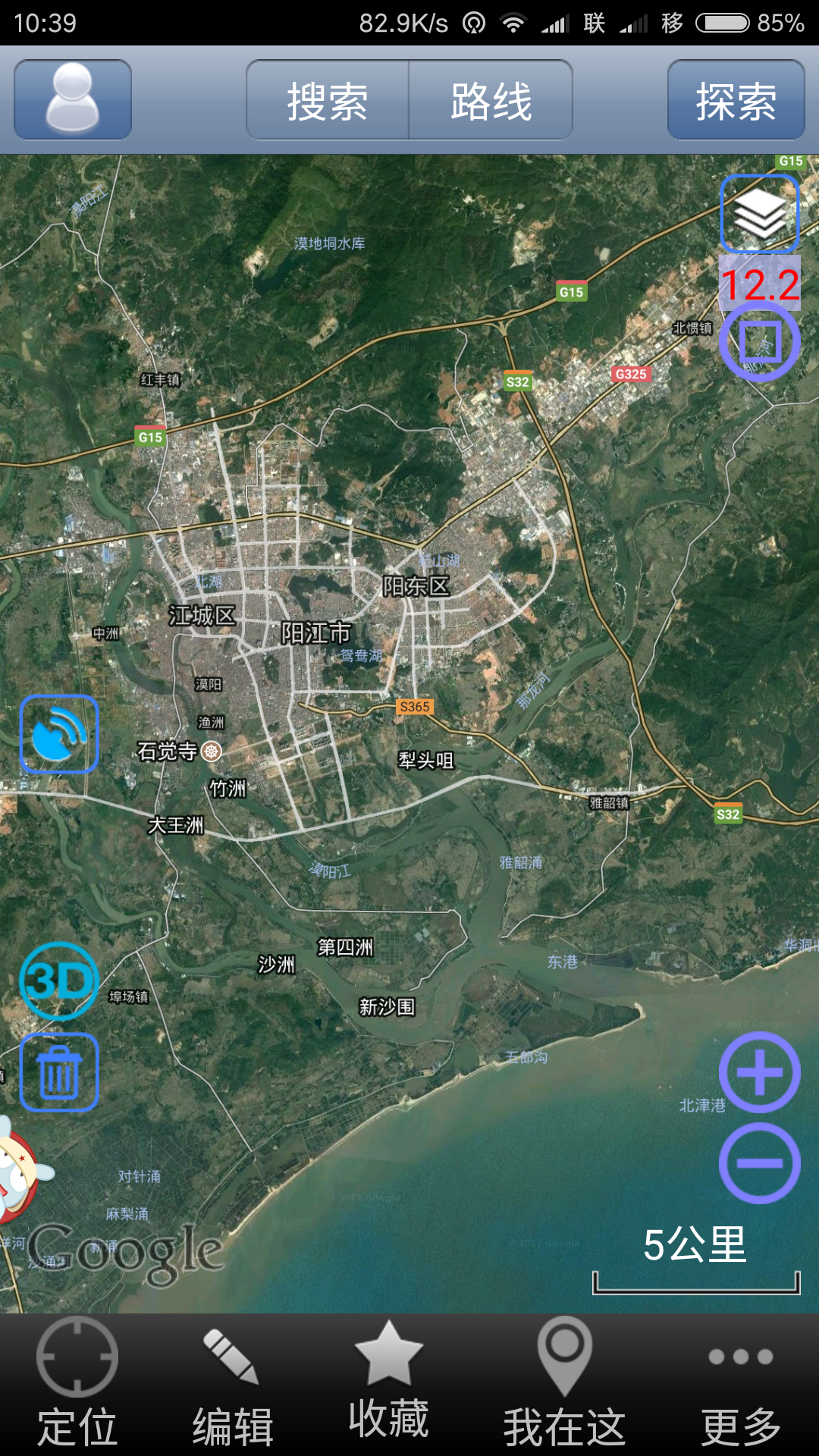Screen dimensions: 819x1456
Task: Open the 更多 more menu
Action: tap(740, 1385)
